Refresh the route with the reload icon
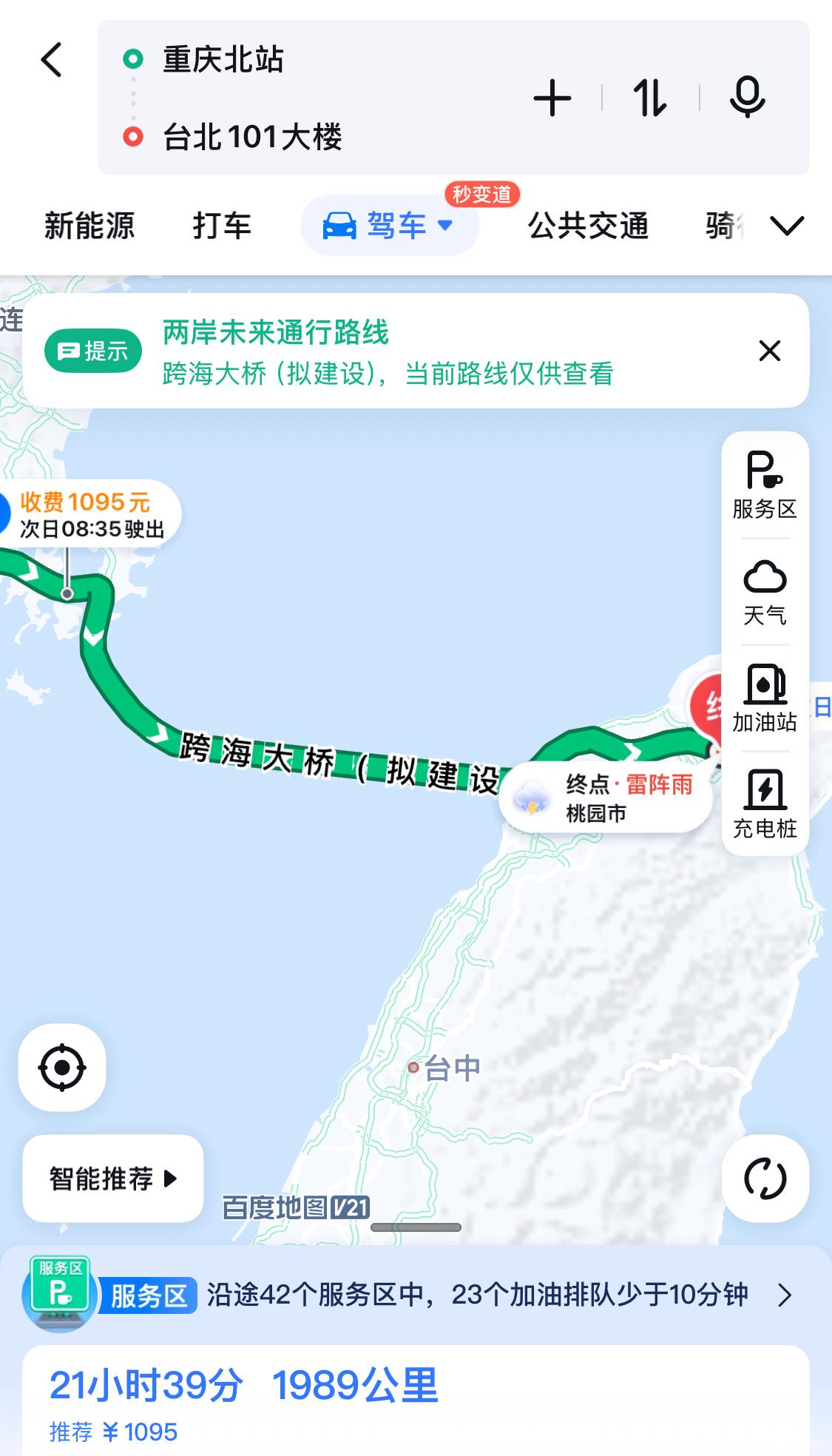This screenshot has height=1456, width=832. click(x=765, y=1178)
